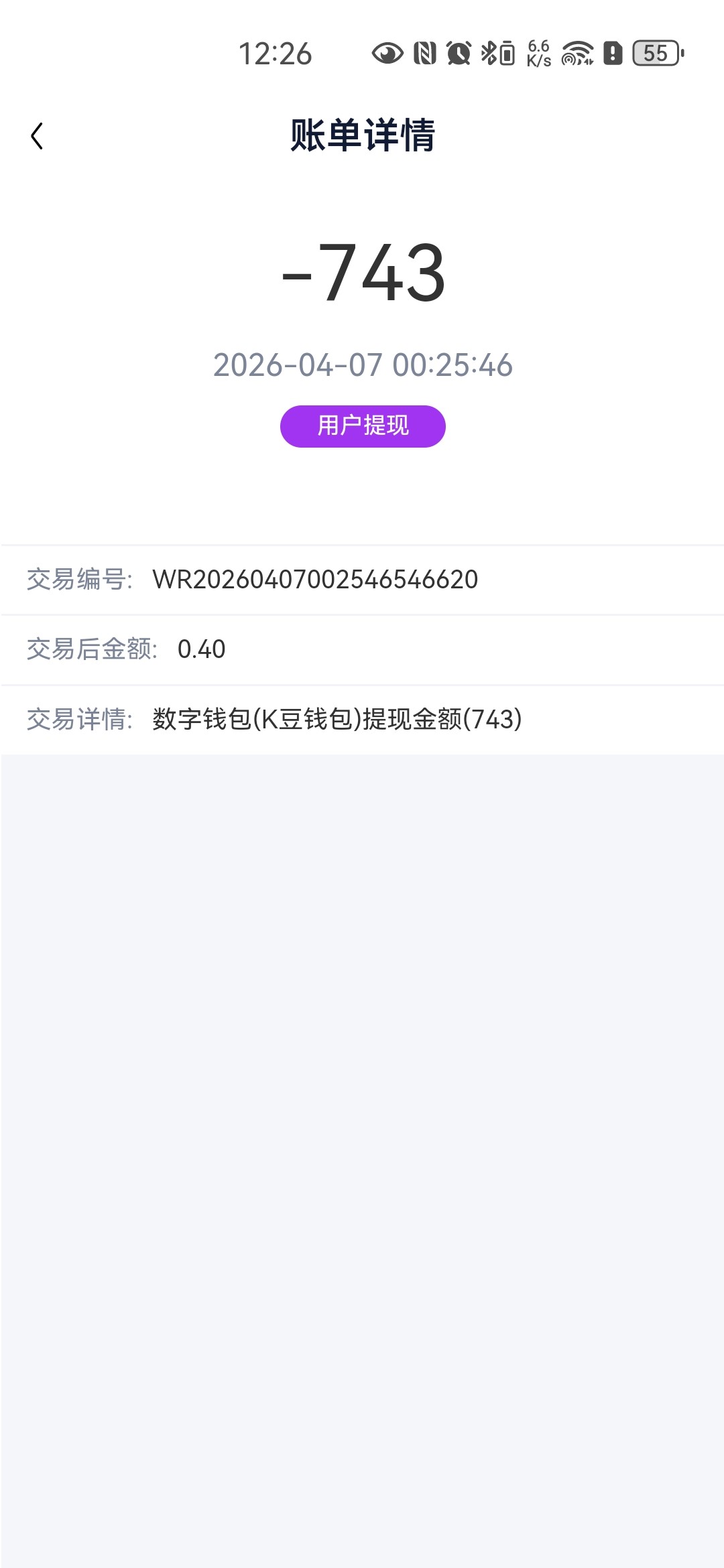Go back from the 账单详情 page

(38, 136)
